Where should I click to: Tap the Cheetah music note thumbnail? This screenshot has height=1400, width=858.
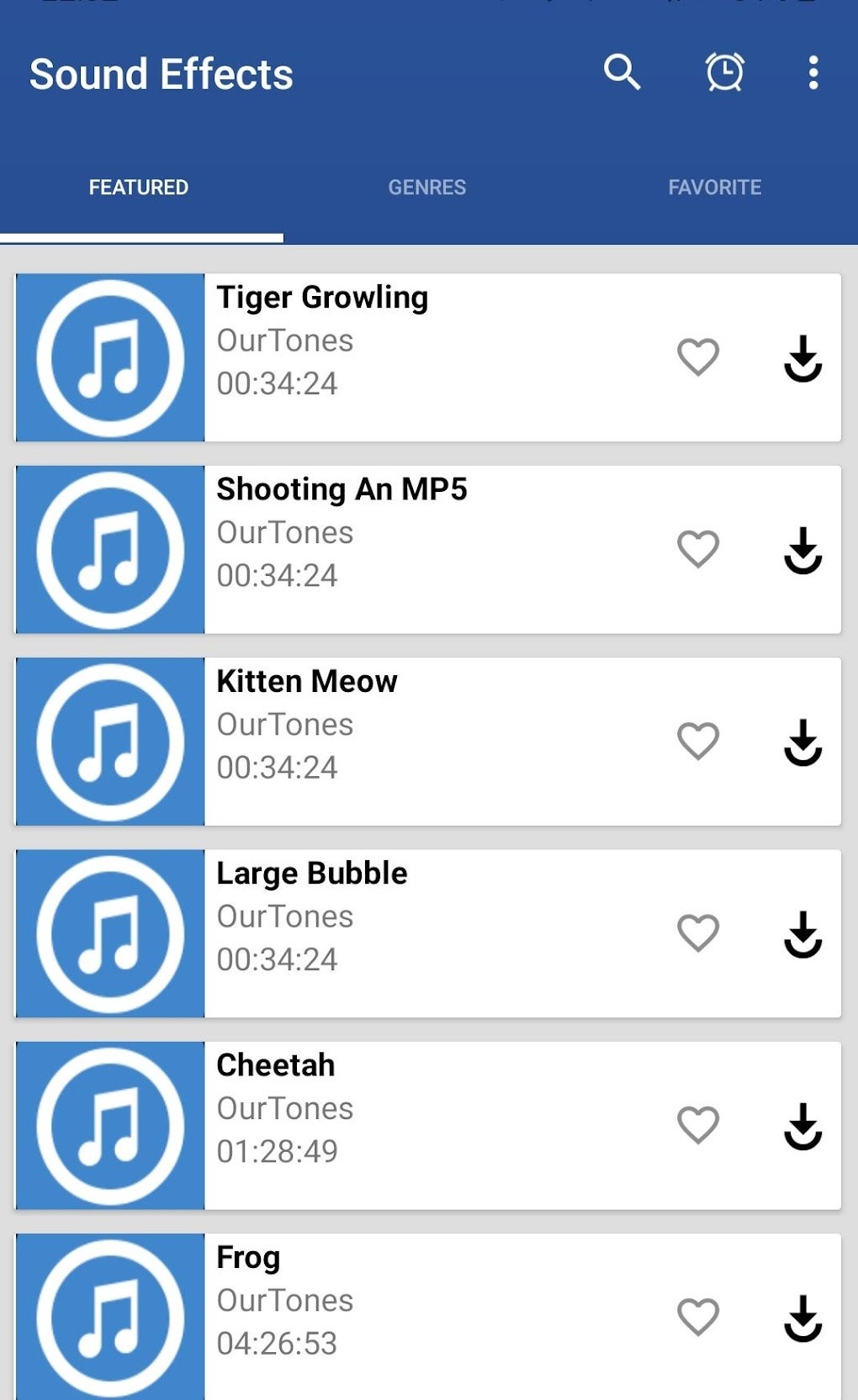coord(109,1124)
